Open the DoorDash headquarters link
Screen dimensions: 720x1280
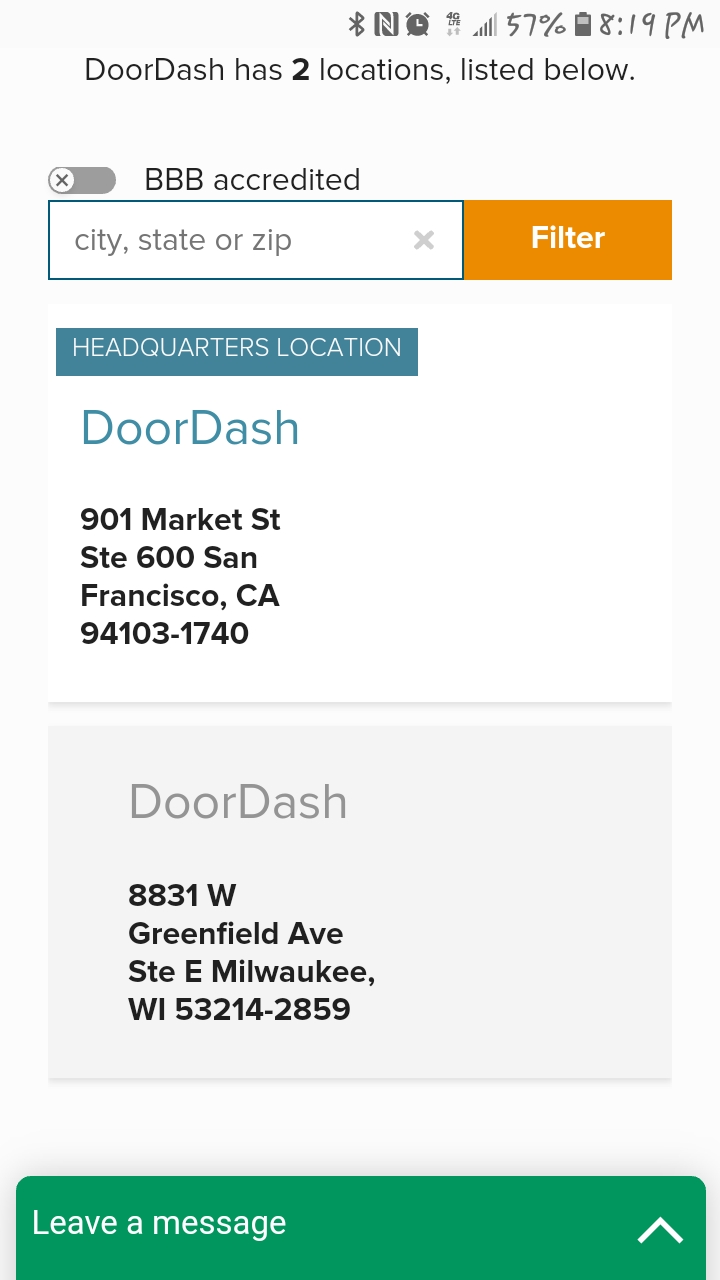click(x=190, y=428)
